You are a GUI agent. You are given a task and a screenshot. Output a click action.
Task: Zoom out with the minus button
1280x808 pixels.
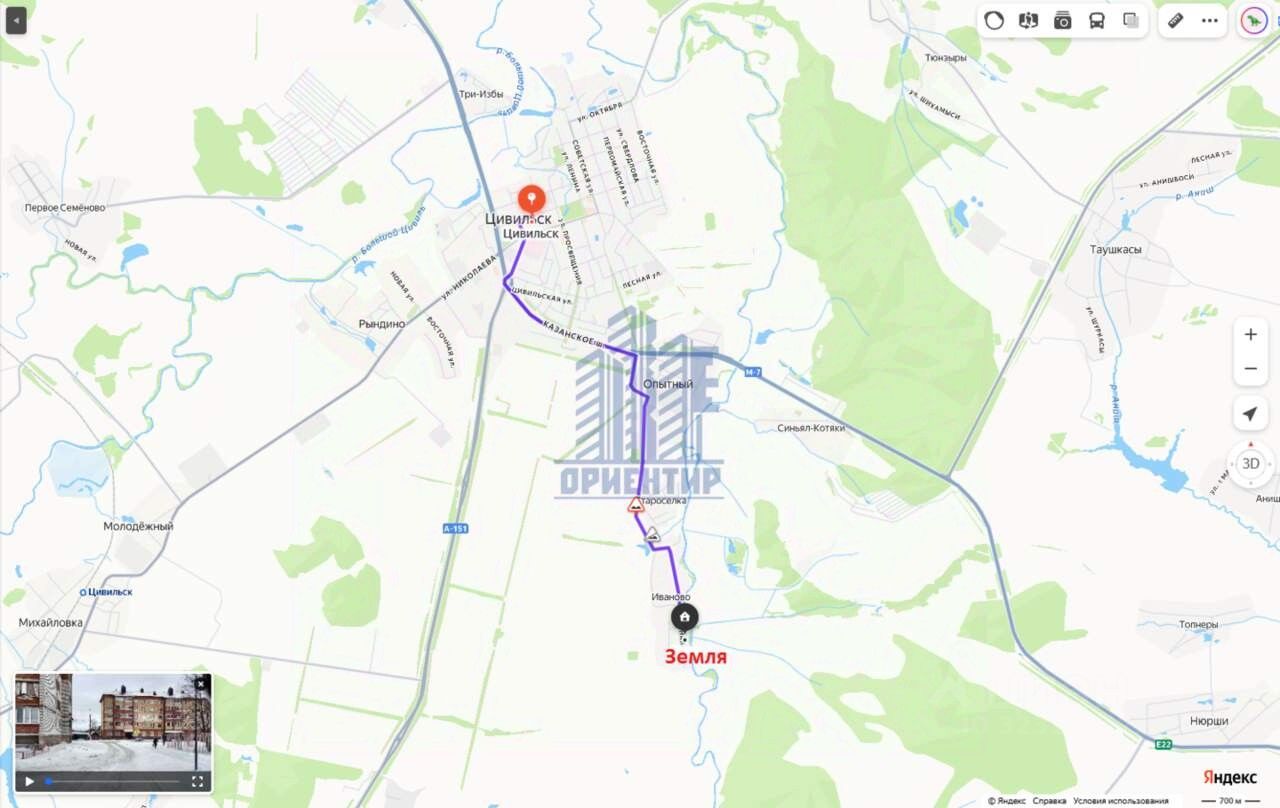click(1250, 369)
